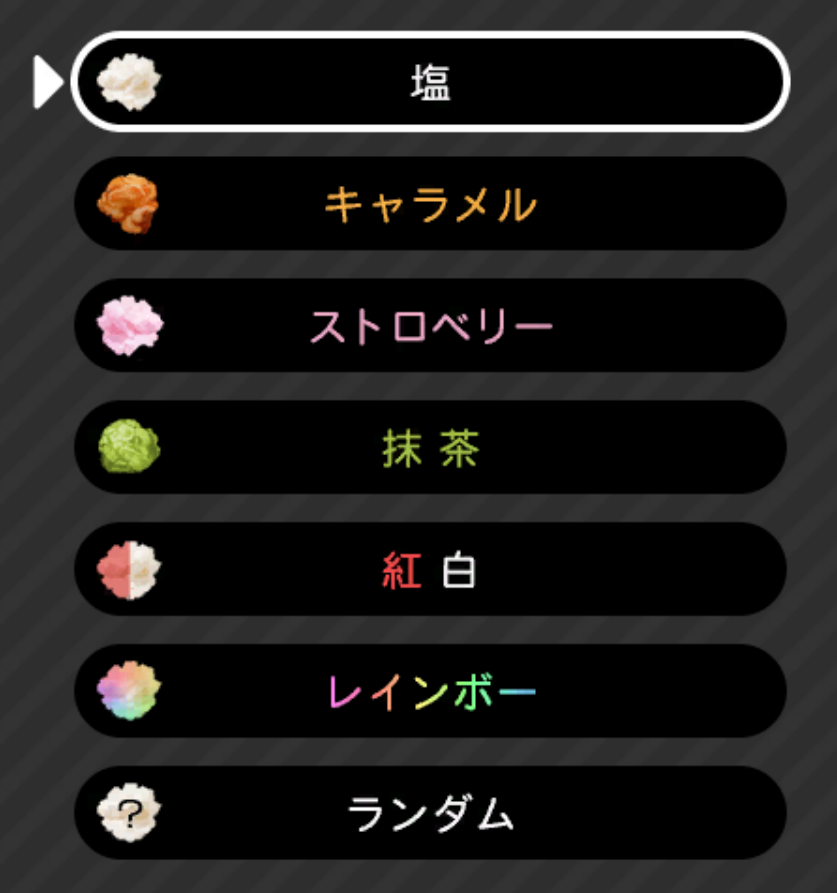The image size is (837, 893).
Task: Select the 抹茶 matcha option
Action: pos(431,448)
